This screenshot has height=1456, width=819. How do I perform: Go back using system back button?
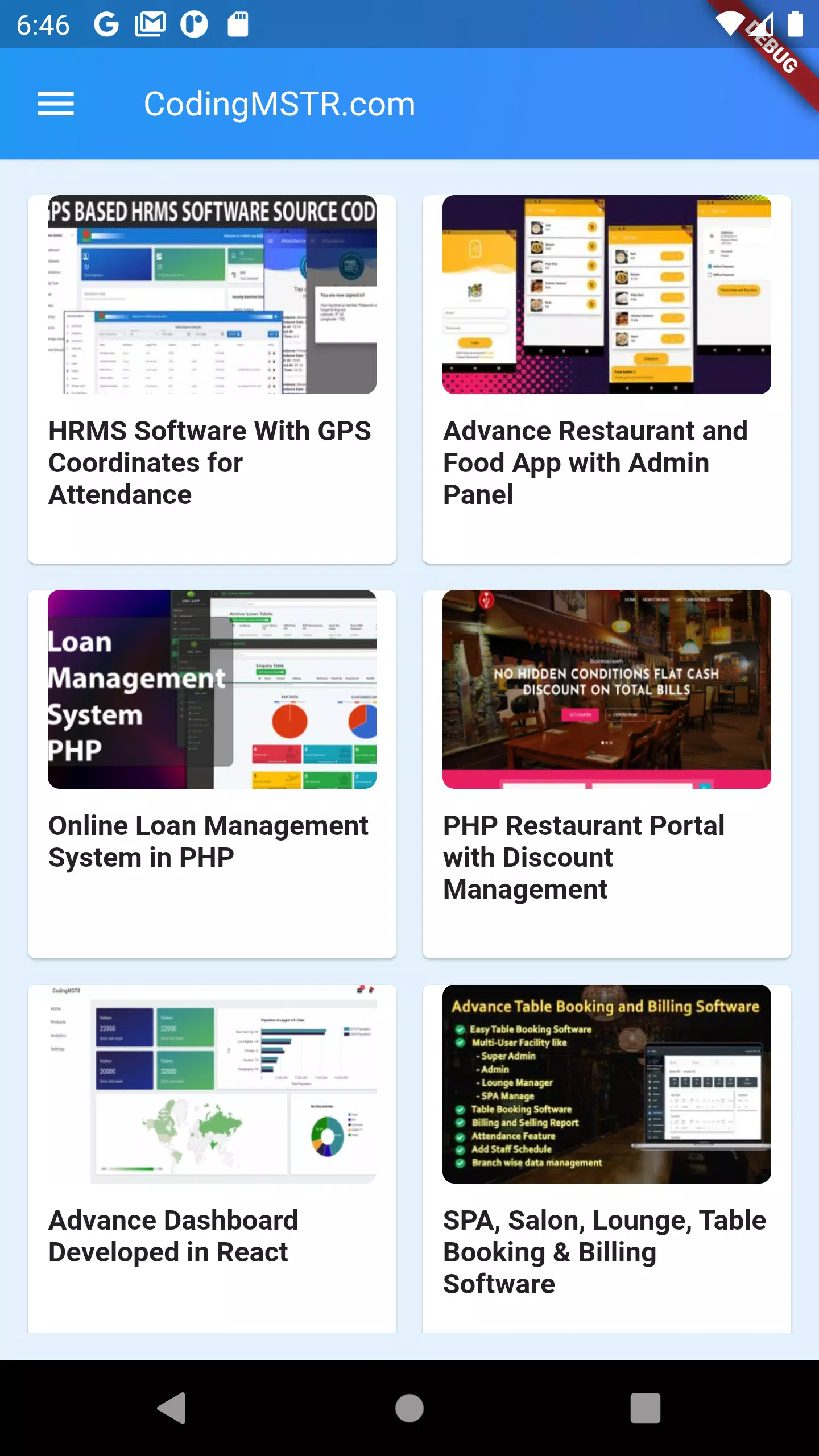(172, 1408)
